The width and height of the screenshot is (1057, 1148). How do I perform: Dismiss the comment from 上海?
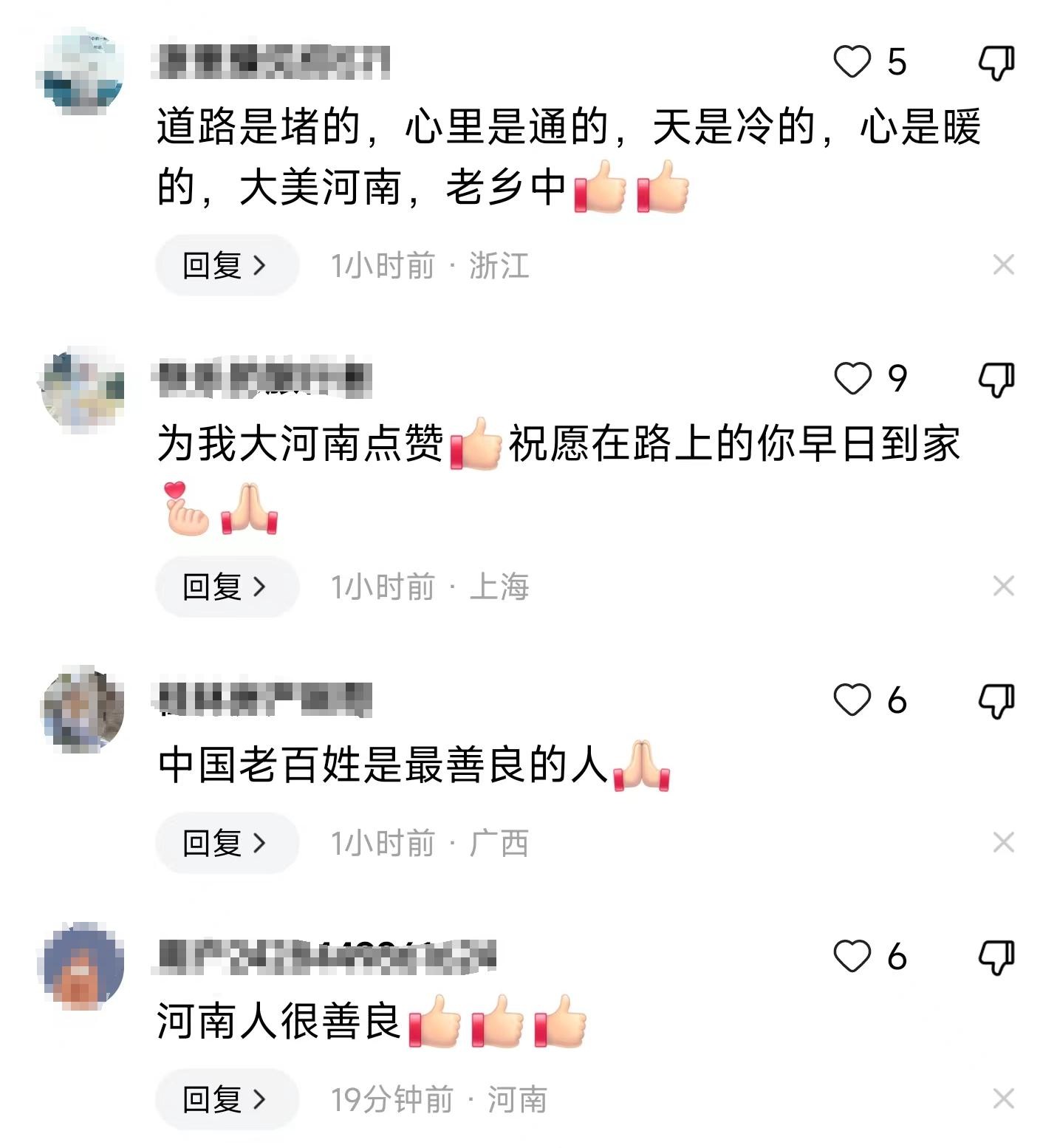click(1003, 586)
